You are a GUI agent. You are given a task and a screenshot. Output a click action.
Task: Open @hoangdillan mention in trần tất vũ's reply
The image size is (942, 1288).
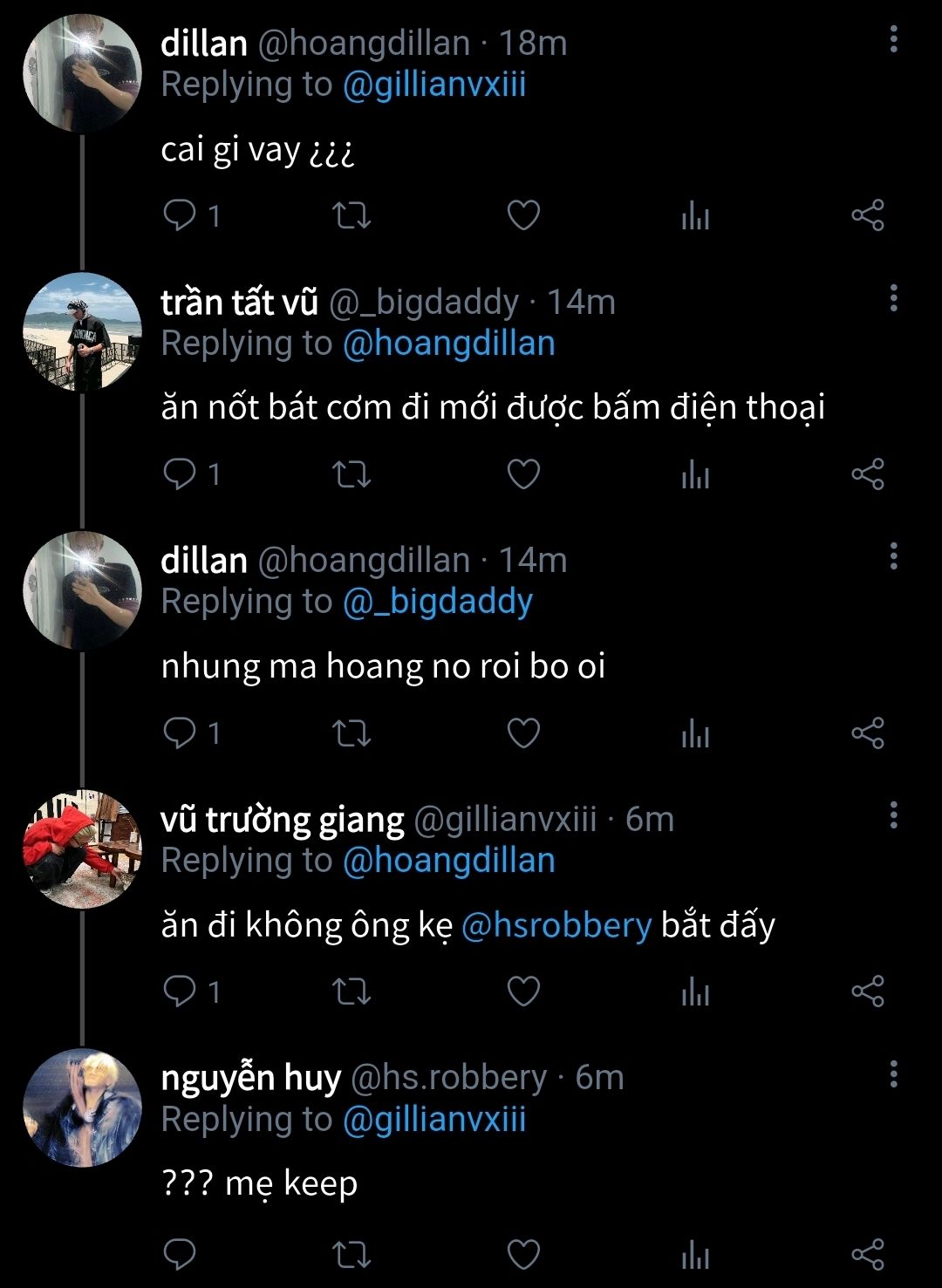pos(449,344)
